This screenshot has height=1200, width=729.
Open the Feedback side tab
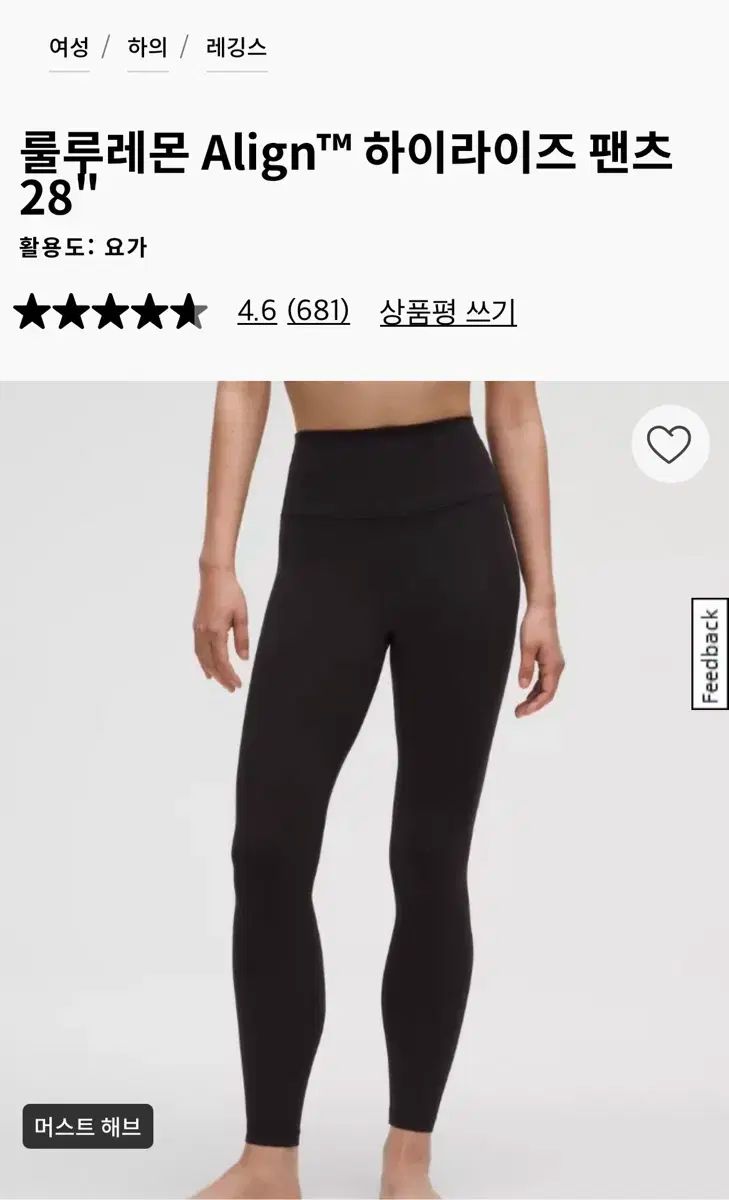[710, 654]
